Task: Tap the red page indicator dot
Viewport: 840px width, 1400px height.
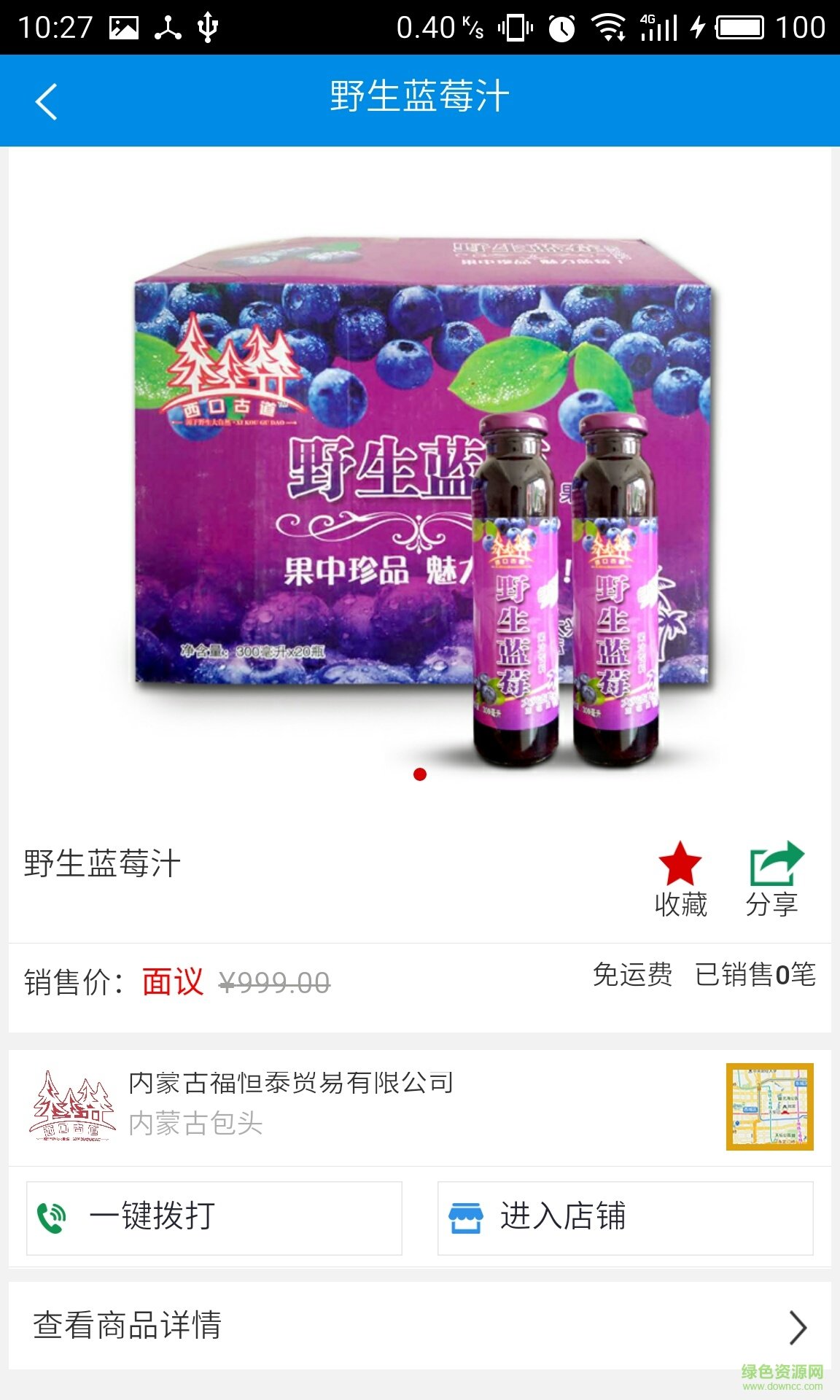Action: coord(420,773)
